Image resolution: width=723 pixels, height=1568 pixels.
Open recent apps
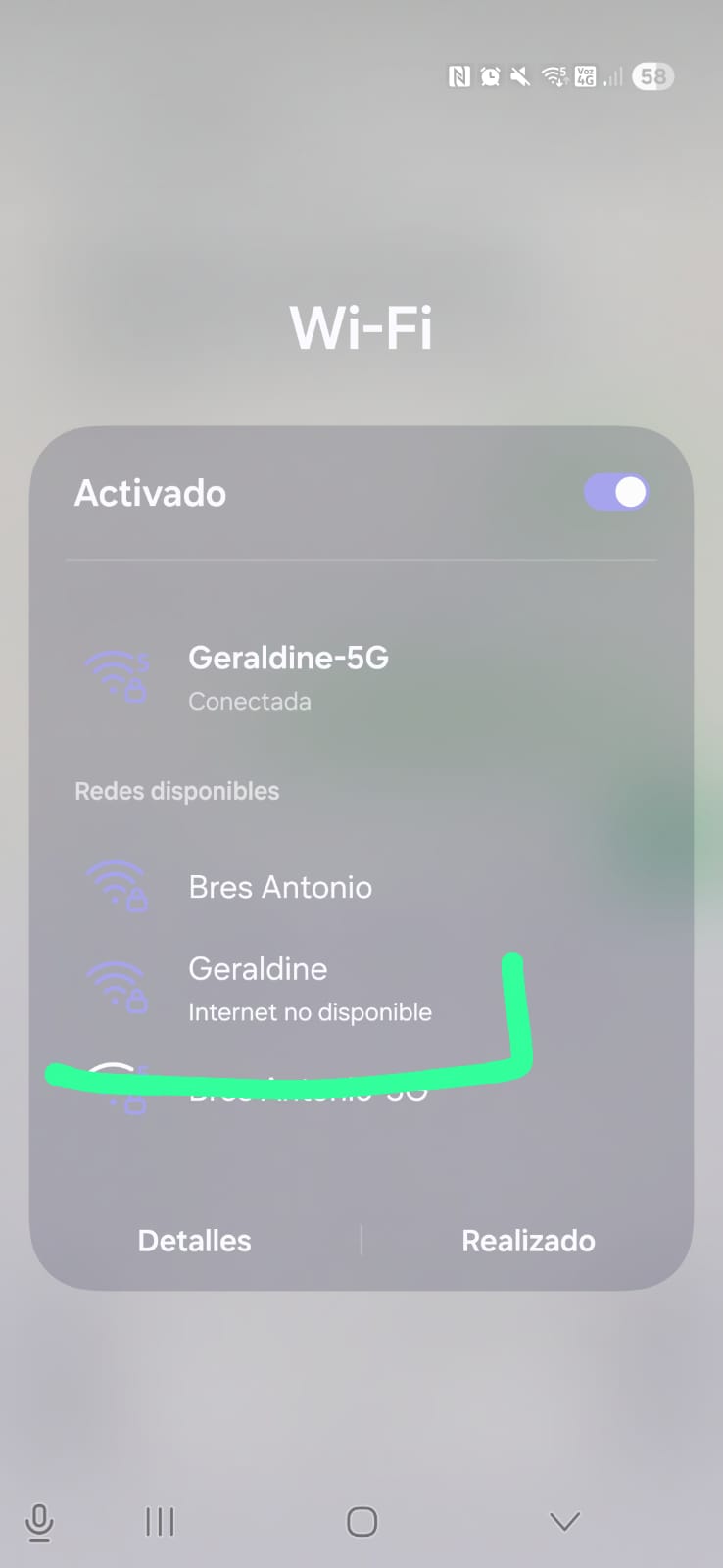(160, 1521)
